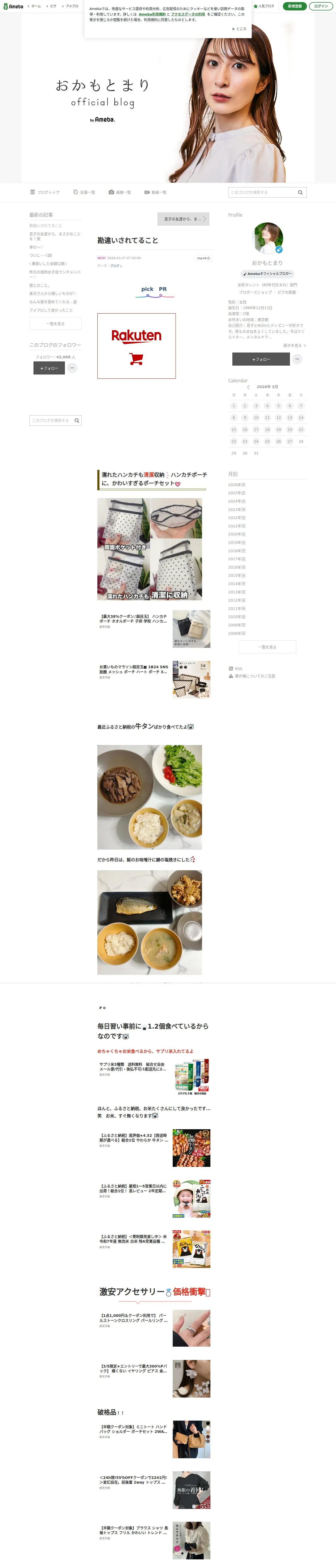
Task: Read more of profile via 続きを見る
Action: [295, 346]
